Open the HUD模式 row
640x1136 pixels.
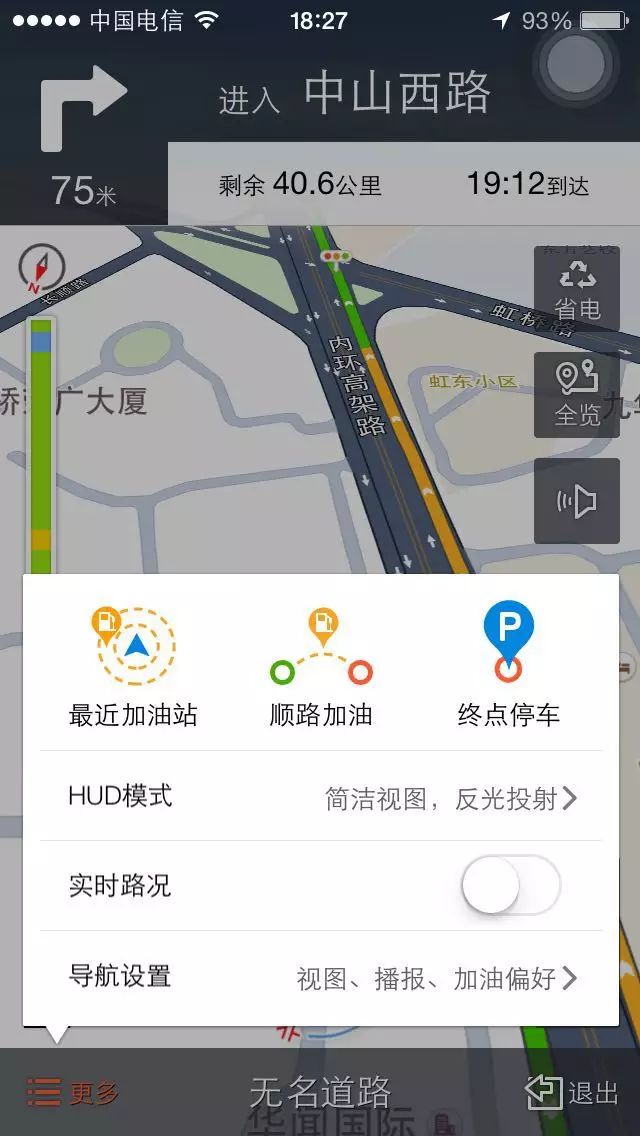(320, 797)
